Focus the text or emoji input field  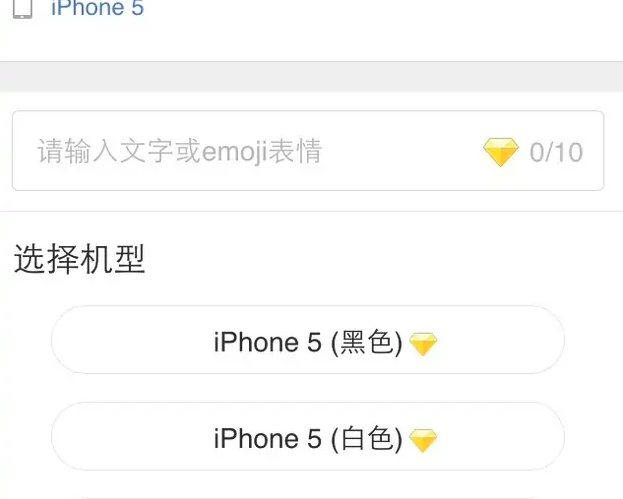pos(250,151)
